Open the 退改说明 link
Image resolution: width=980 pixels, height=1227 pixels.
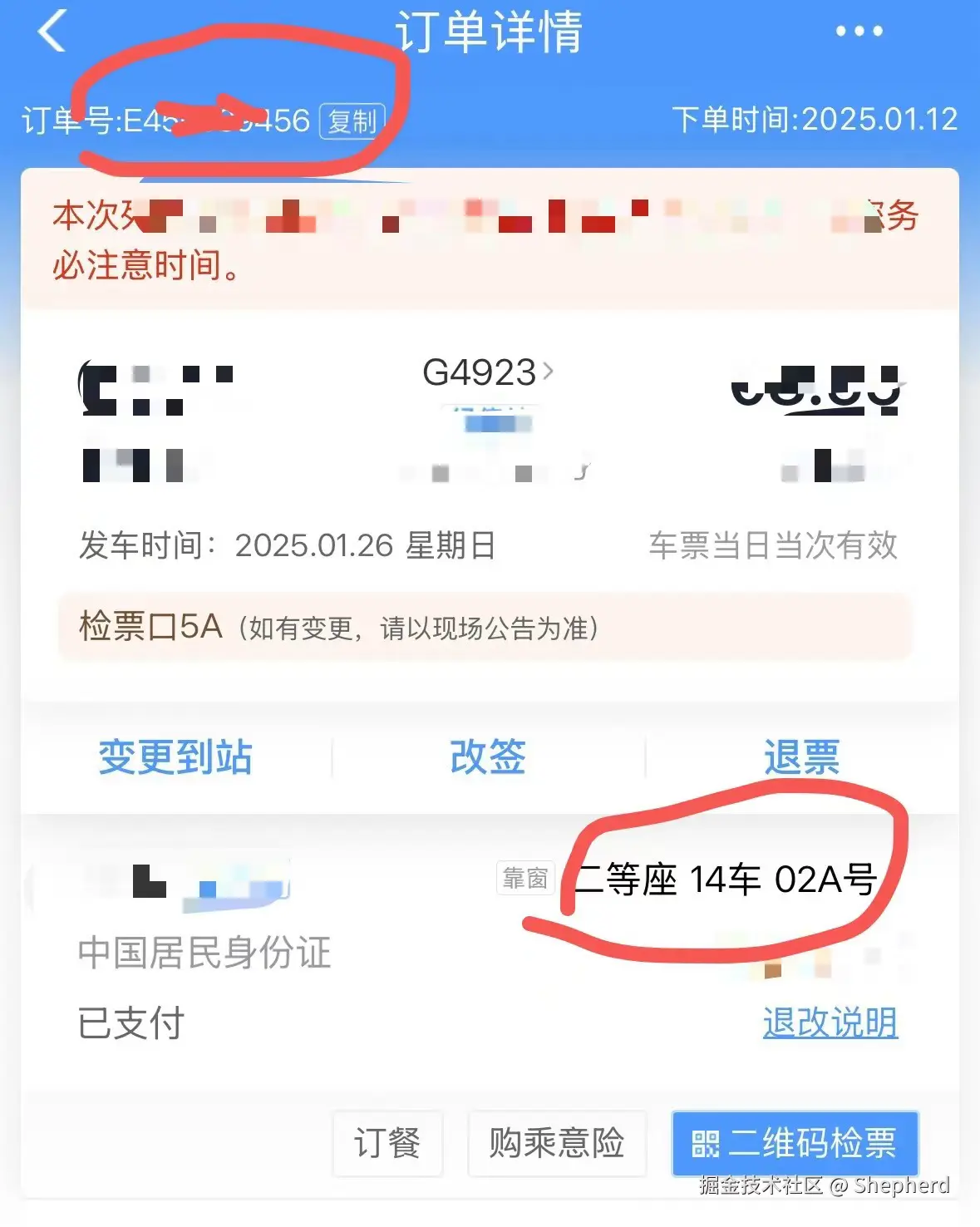(x=830, y=1022)
